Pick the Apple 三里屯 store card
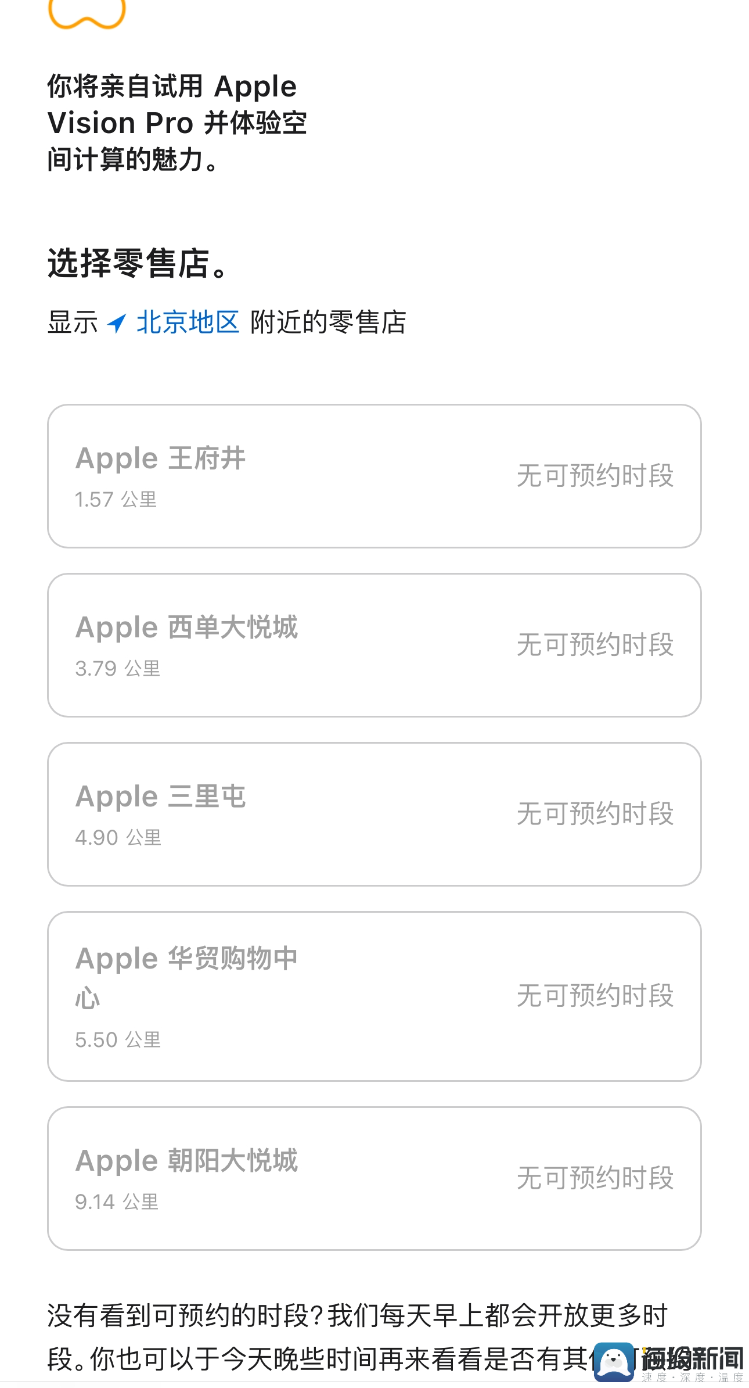The image size is (749, 1388). pyautogui.click(x=374, y=814)
